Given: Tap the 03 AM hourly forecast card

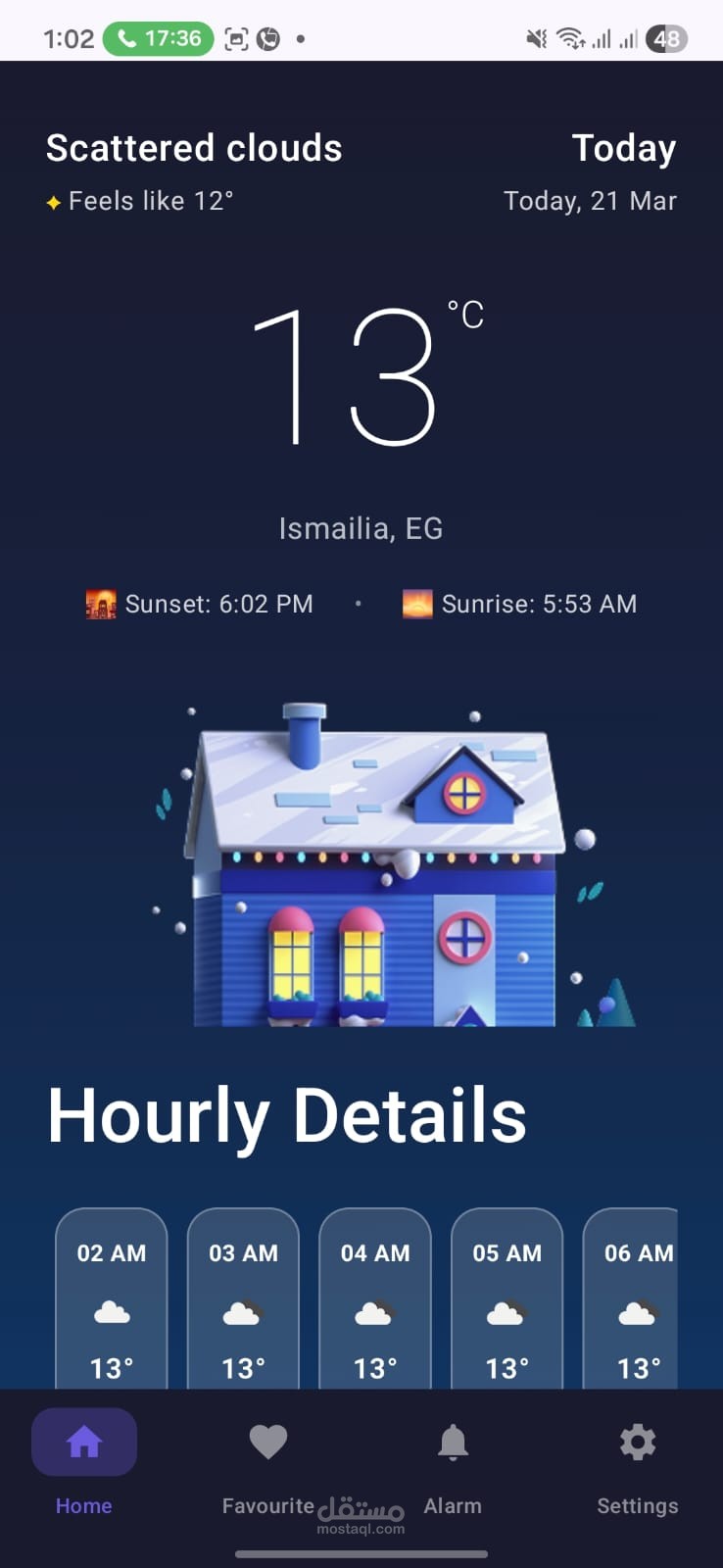Looking at the screenshot, I should pos(243,1298).
